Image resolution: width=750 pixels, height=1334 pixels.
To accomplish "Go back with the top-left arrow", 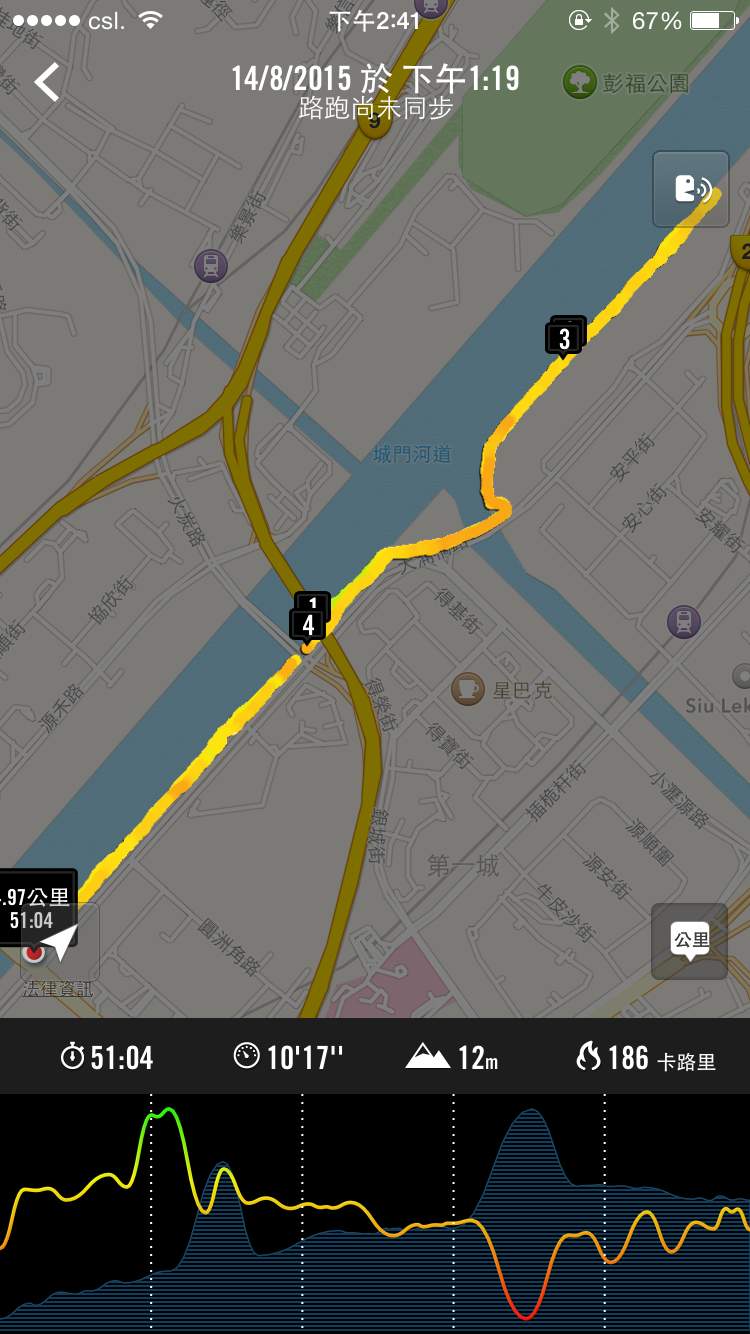I will coord(47,82).
